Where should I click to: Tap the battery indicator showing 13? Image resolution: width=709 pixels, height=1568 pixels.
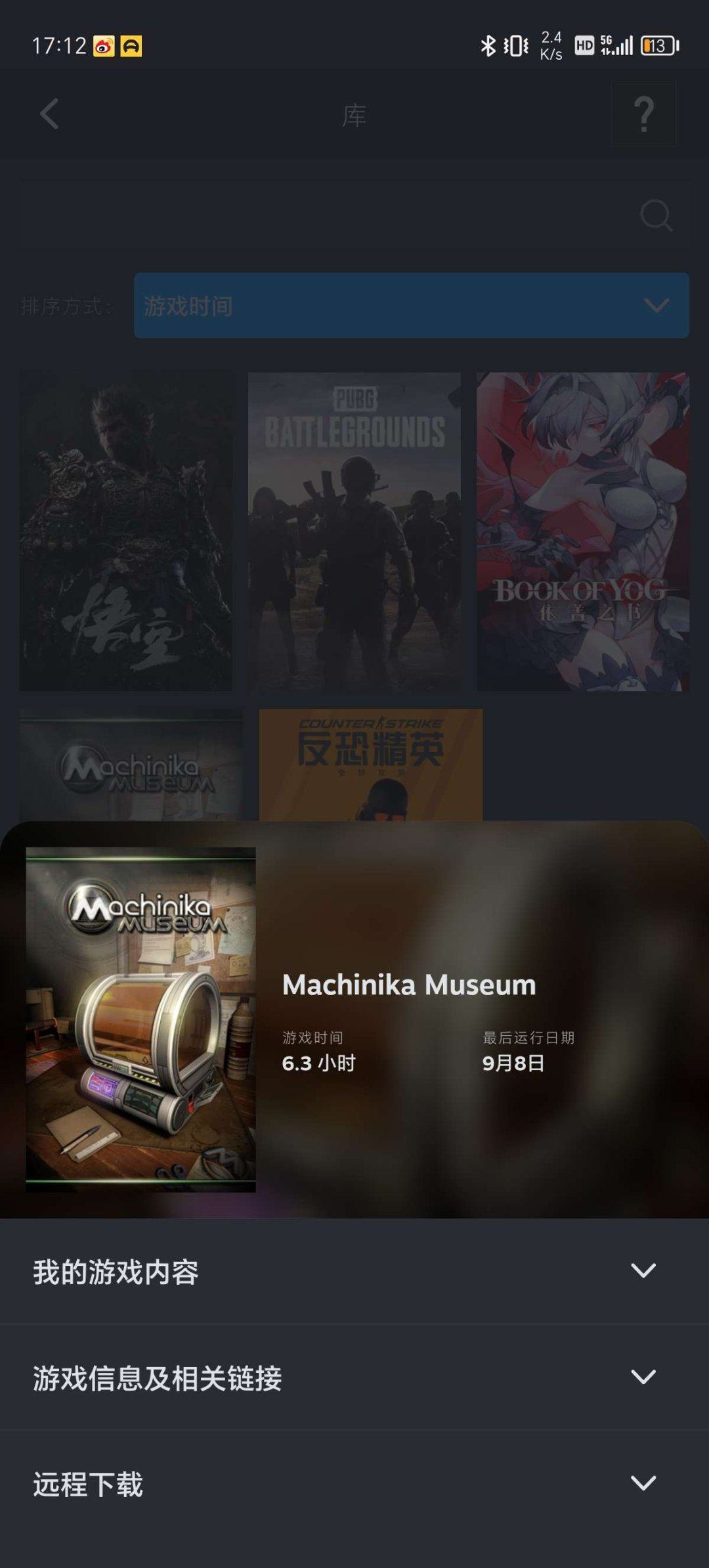658,46
